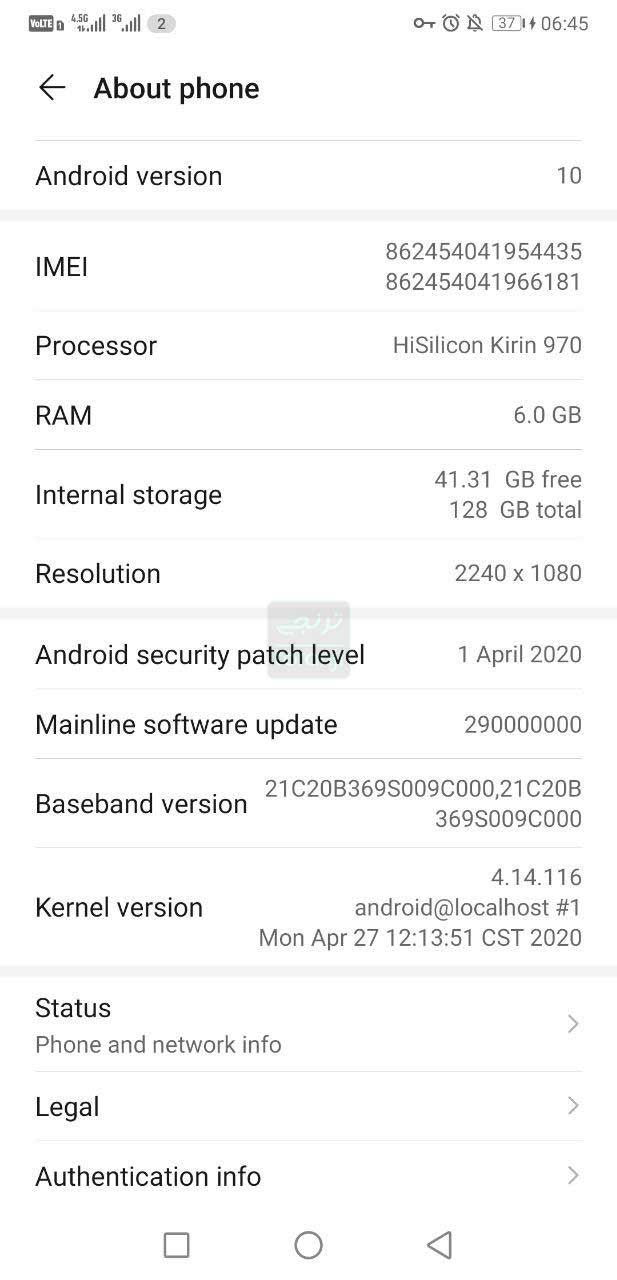Image resolution: width=617 pixels, height=1280 pixels.
Task: Tap the Kernel version row
Action: (308, 907)
